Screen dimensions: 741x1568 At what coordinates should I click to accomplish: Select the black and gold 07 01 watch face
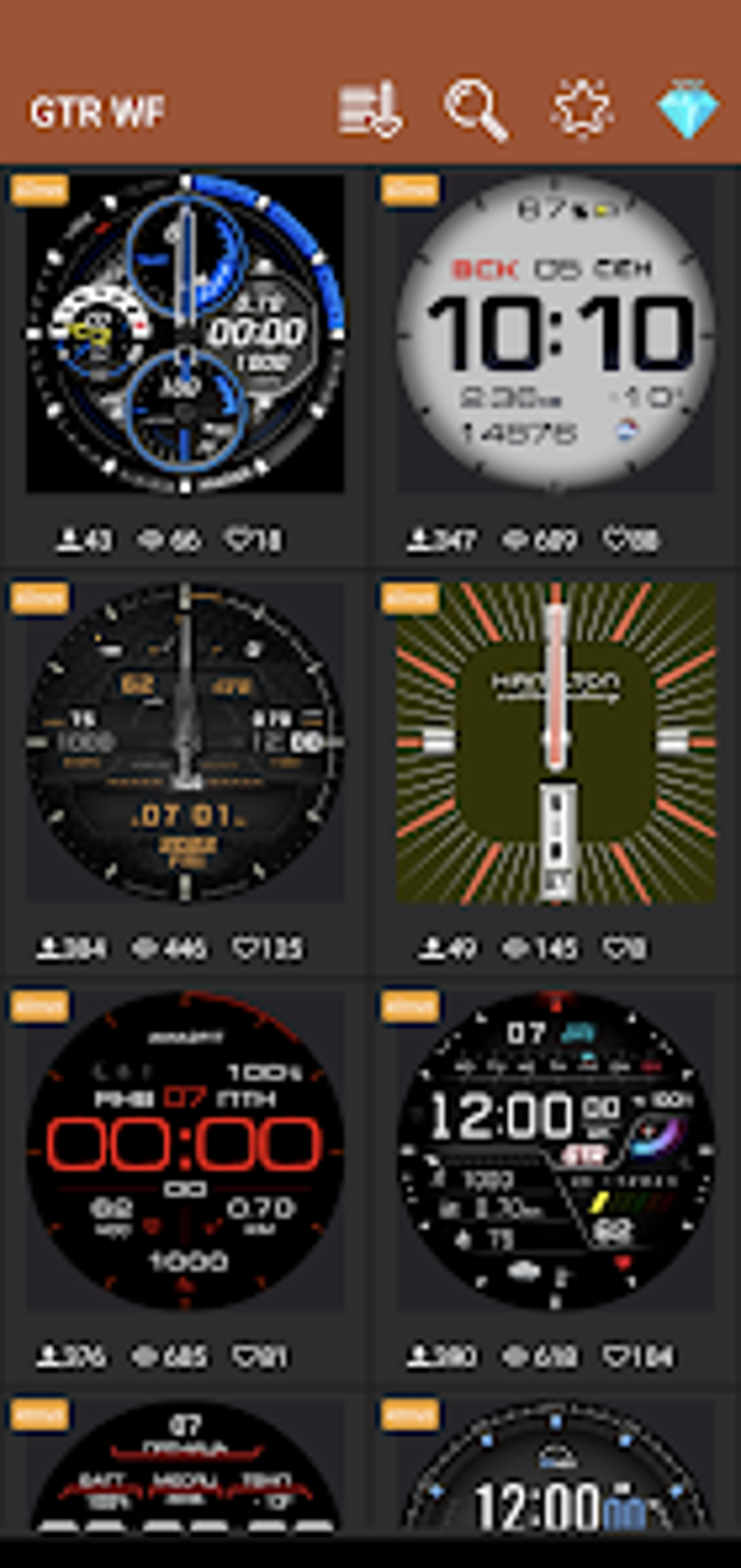tap(185, 741)
